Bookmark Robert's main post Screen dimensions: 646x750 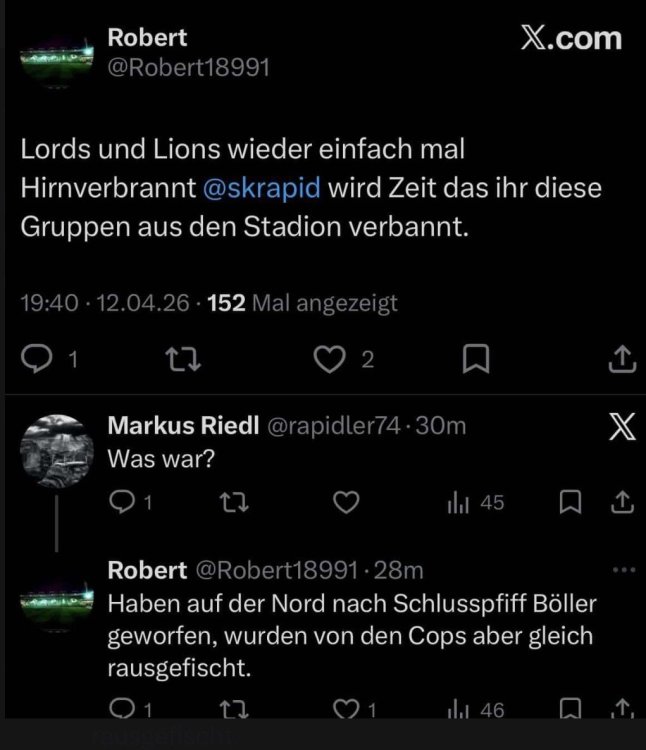click(476, 360)
